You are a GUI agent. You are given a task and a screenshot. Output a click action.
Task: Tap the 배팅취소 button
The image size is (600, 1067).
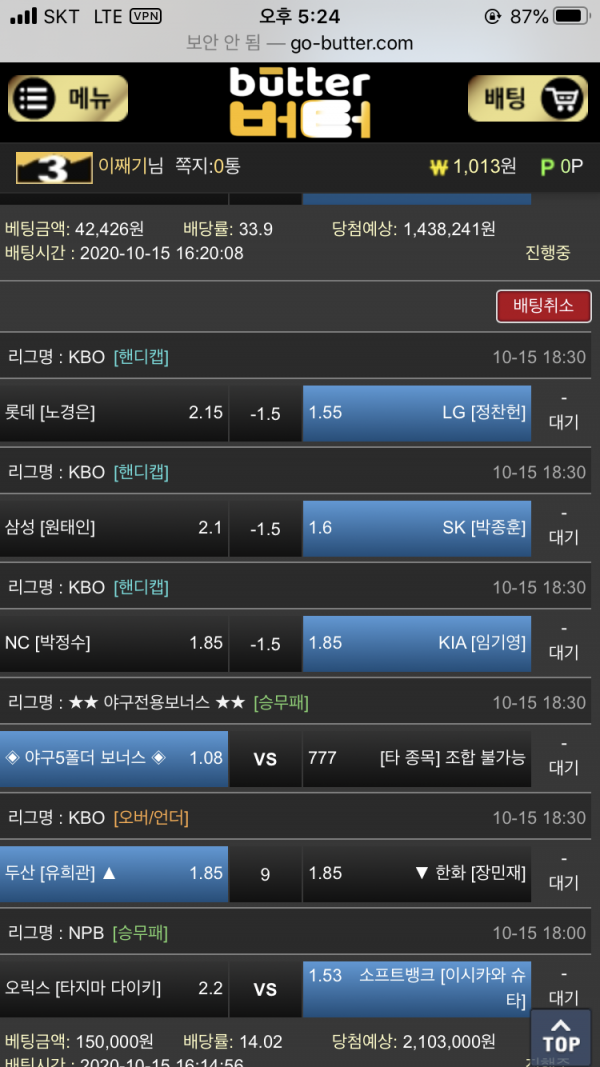543,306
